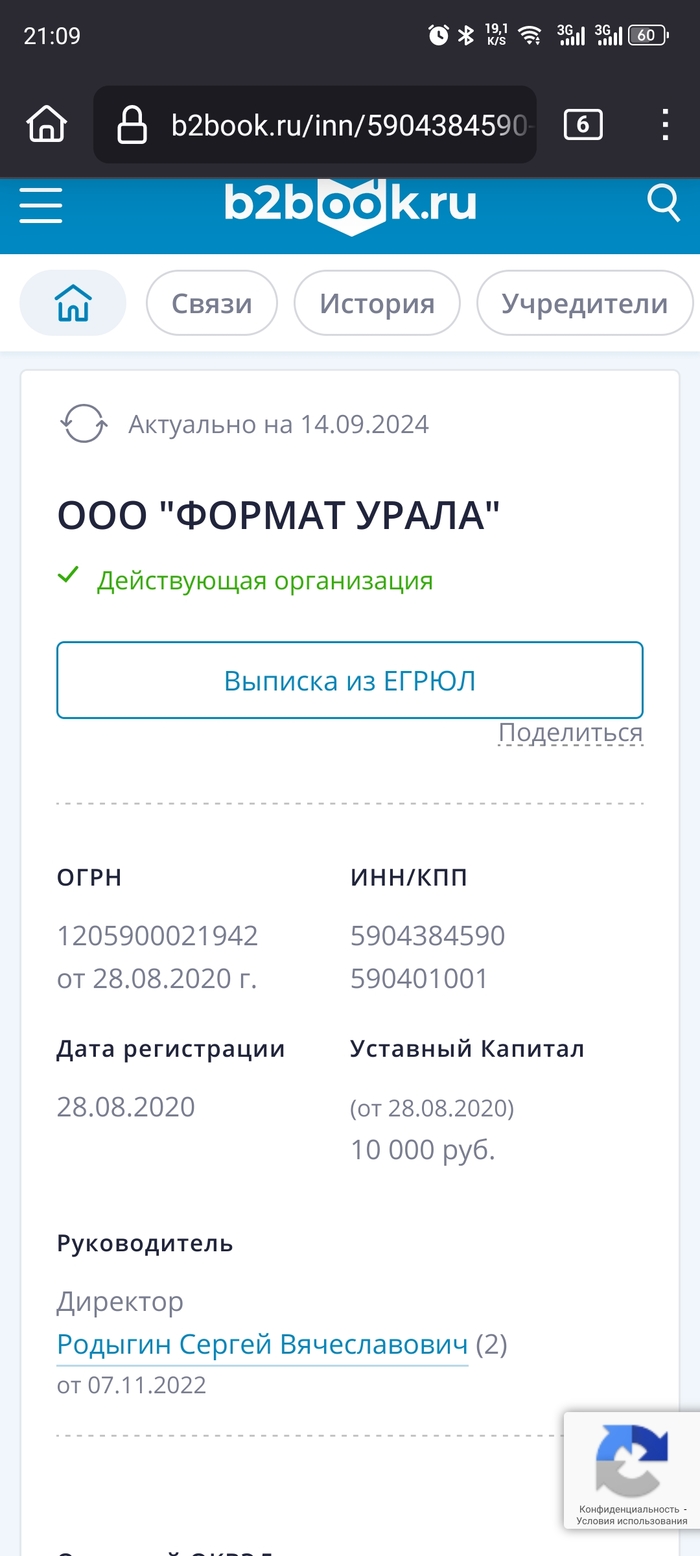Refresh the data actuality icon
Image resolution: width=700 pixels, height=1556 pixels.
84,424
